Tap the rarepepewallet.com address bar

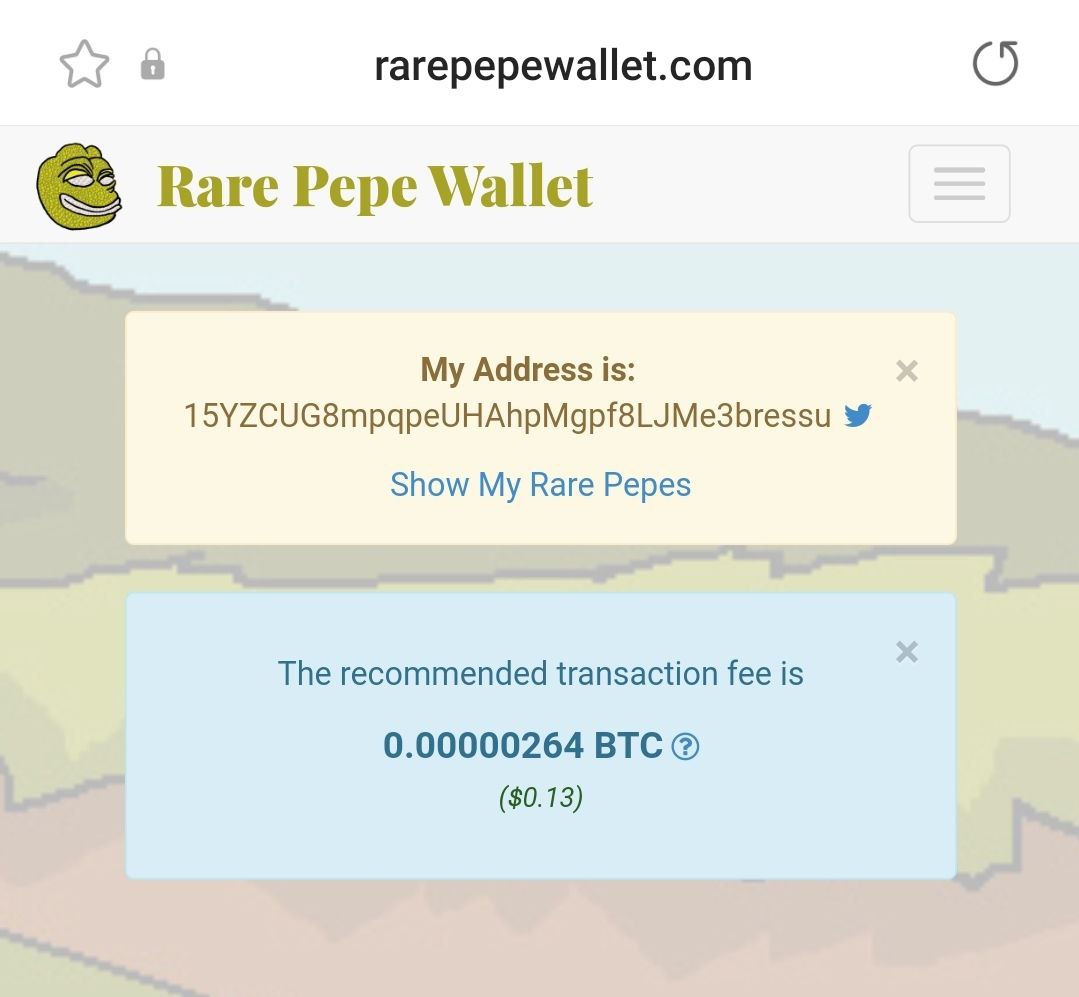click(562, 66)
